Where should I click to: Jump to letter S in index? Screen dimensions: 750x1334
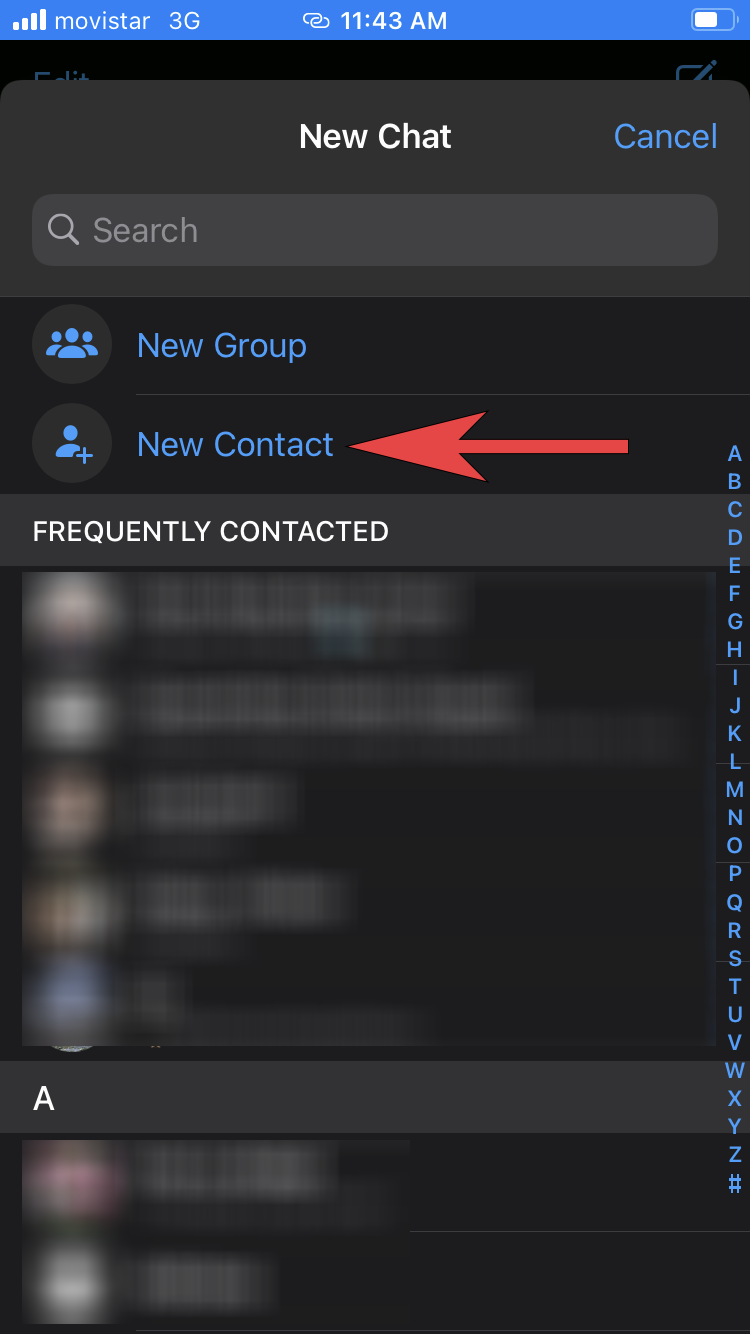tap(735, 958)
